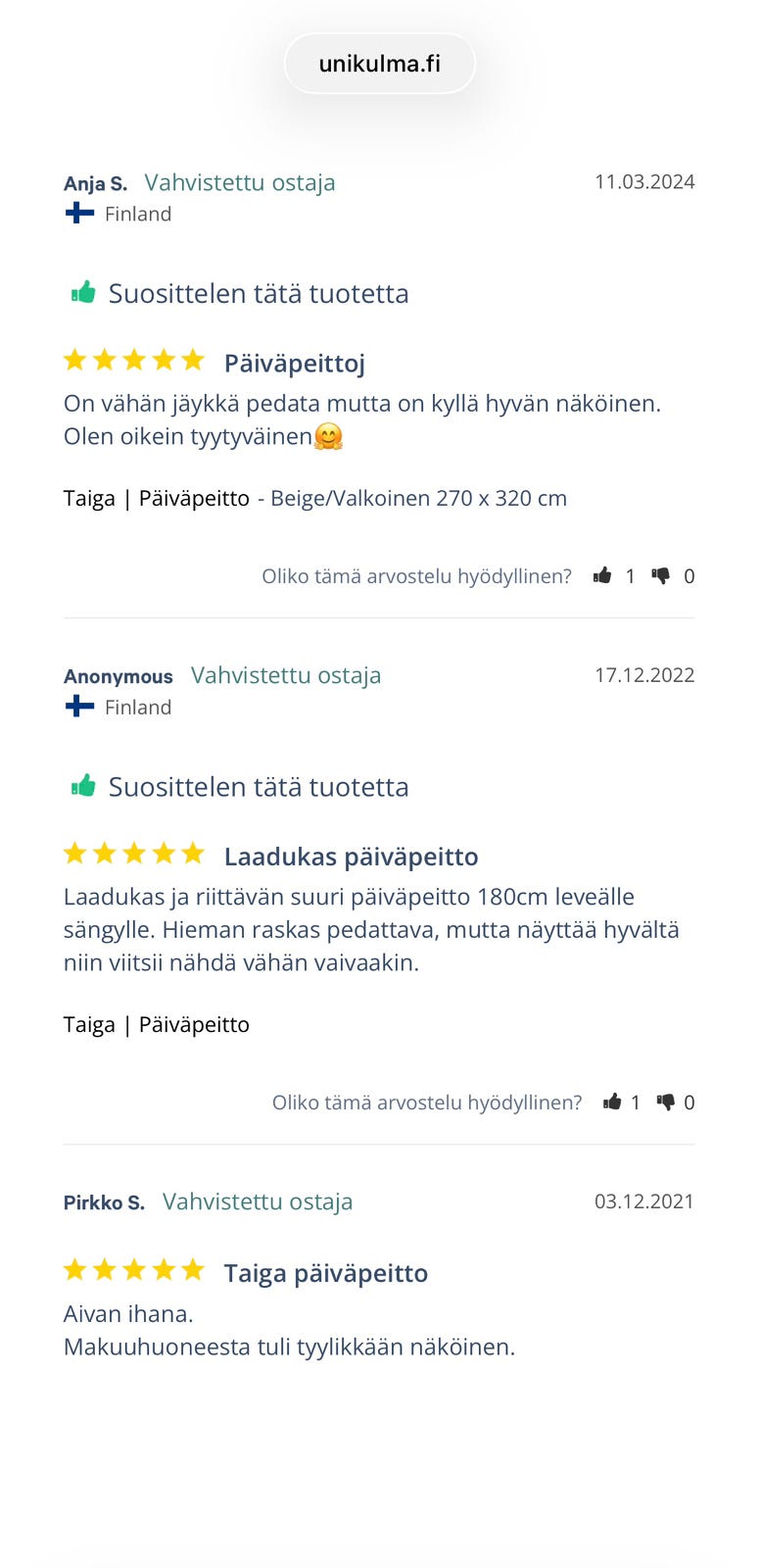This screenshot has width=760, height=1568.
Task: Click the Pirkko S. reviewer name
Action: [x=104, y=1201]
